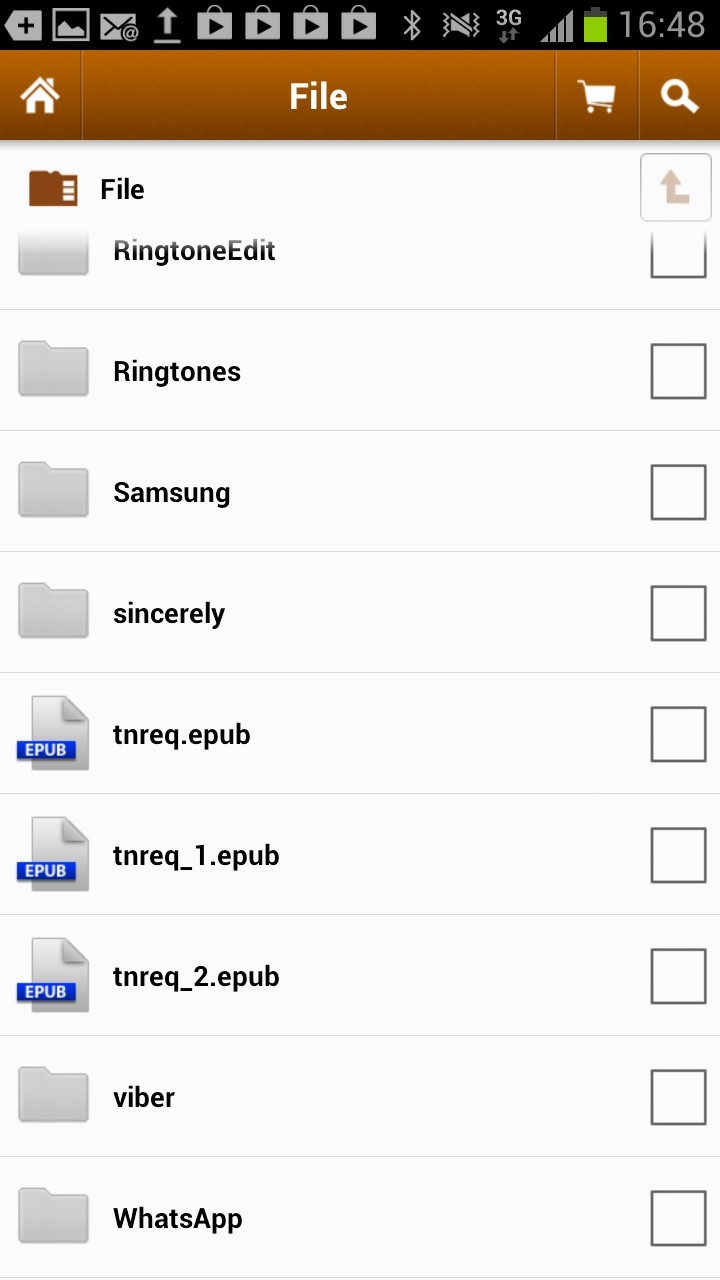Open the Samsung folder
Screen dimensions: 720x1280
[360, 492]
